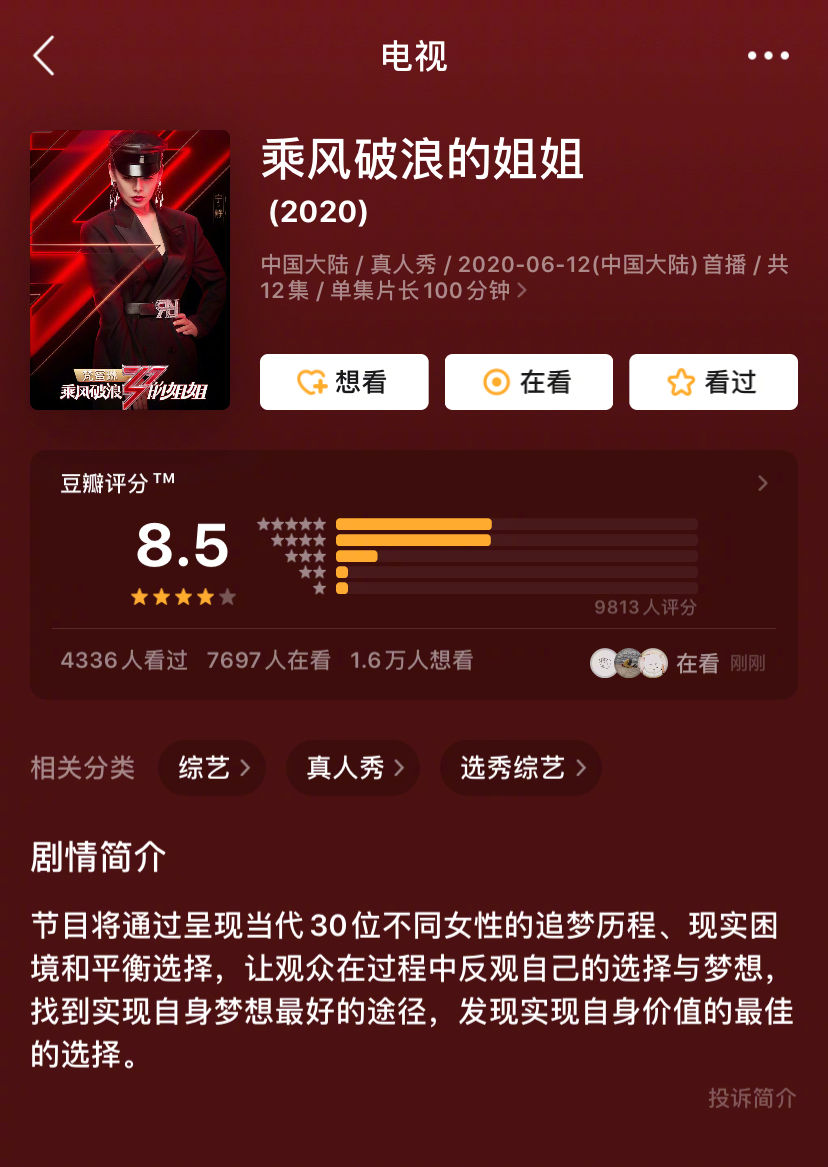
Task: Open the show poster thumbnail
Action: coord(129,270)
